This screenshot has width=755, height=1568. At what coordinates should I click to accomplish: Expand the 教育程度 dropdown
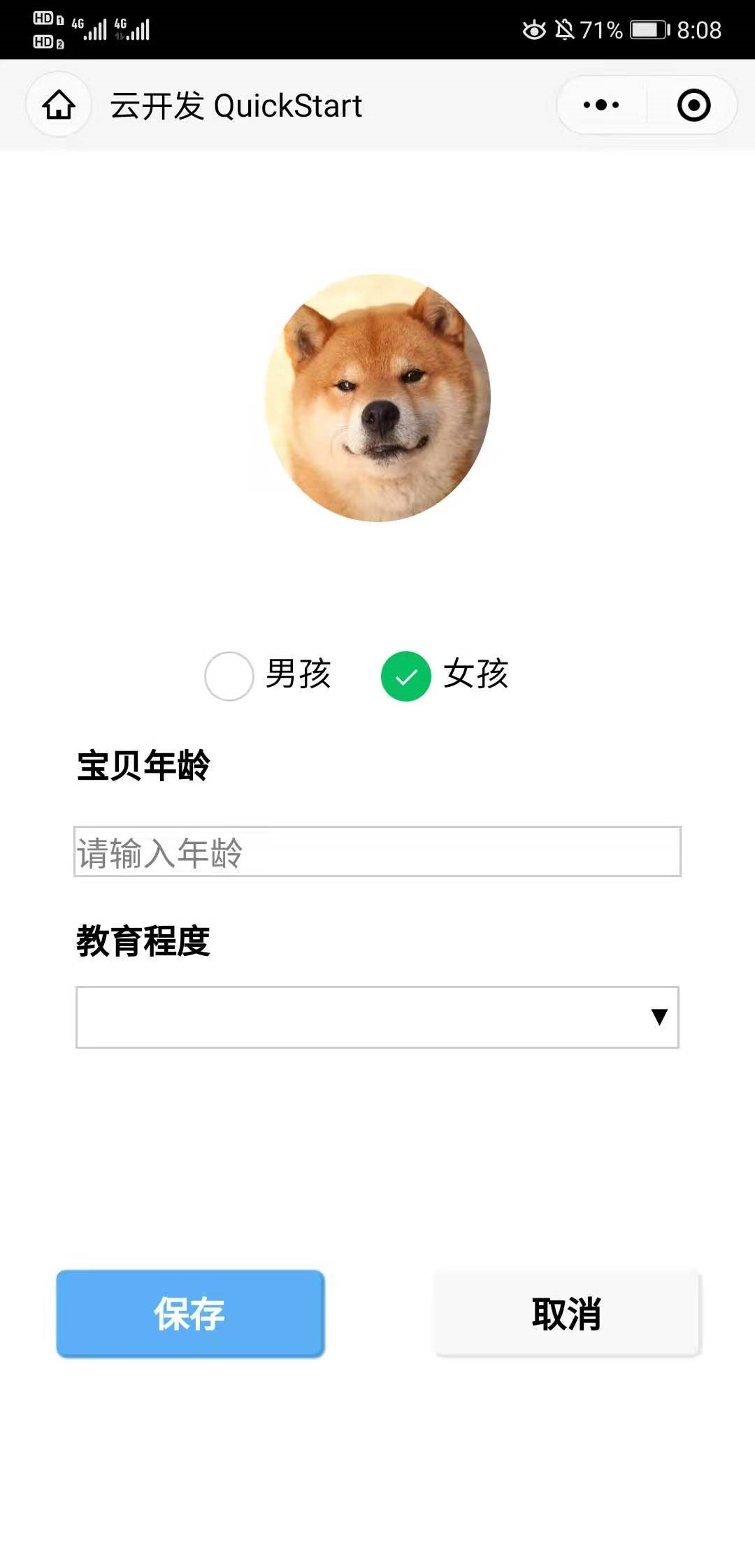377,1017
